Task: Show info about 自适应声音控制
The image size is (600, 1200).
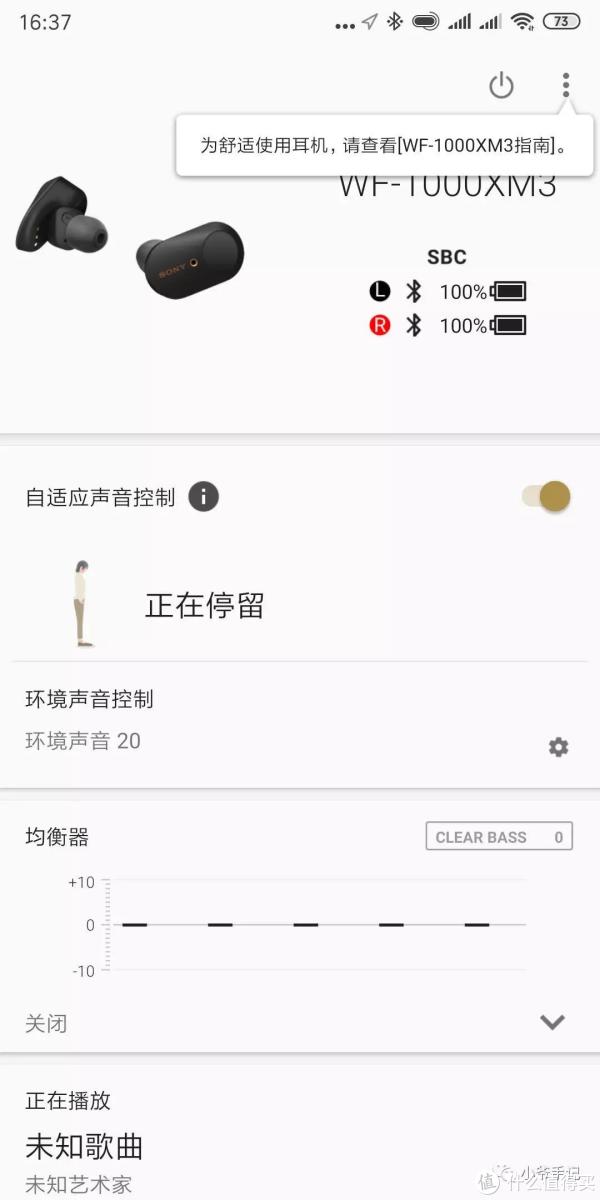Action: (204, 497)
